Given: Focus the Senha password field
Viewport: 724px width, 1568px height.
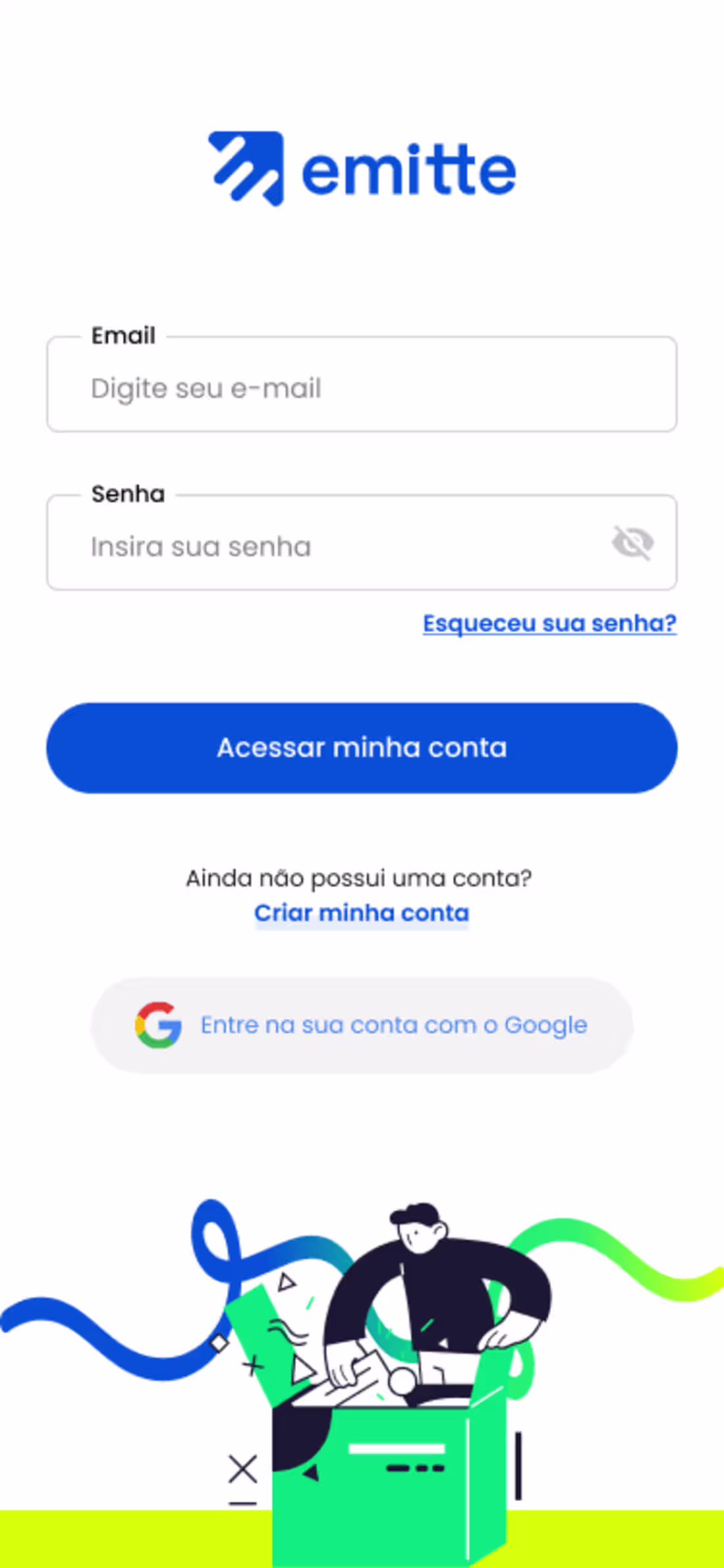Looking at the screenshot, I should (x=329, y=546).
